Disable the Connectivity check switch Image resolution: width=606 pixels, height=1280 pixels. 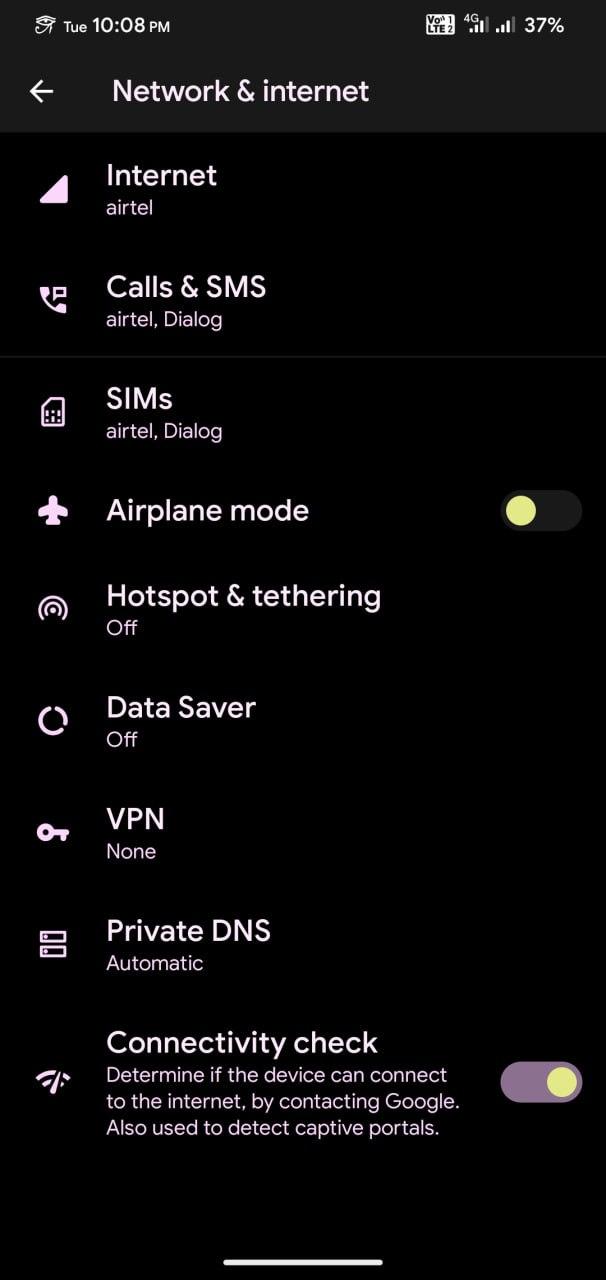pos(541,1082)
